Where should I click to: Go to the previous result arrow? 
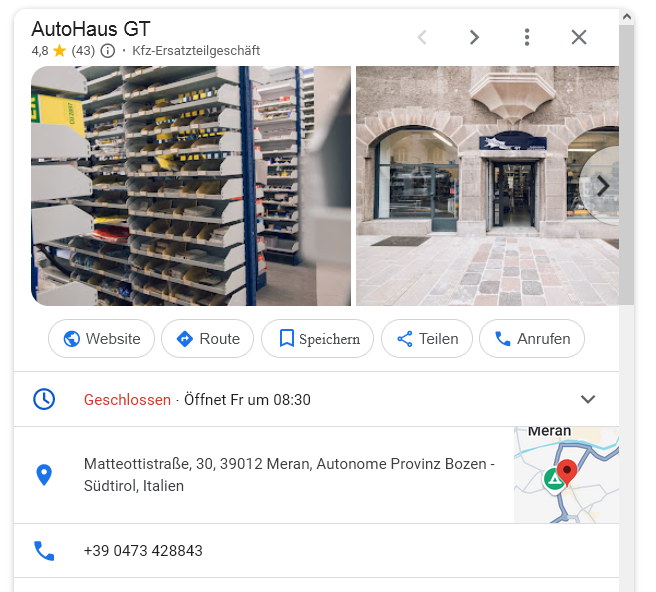point(422,37)
